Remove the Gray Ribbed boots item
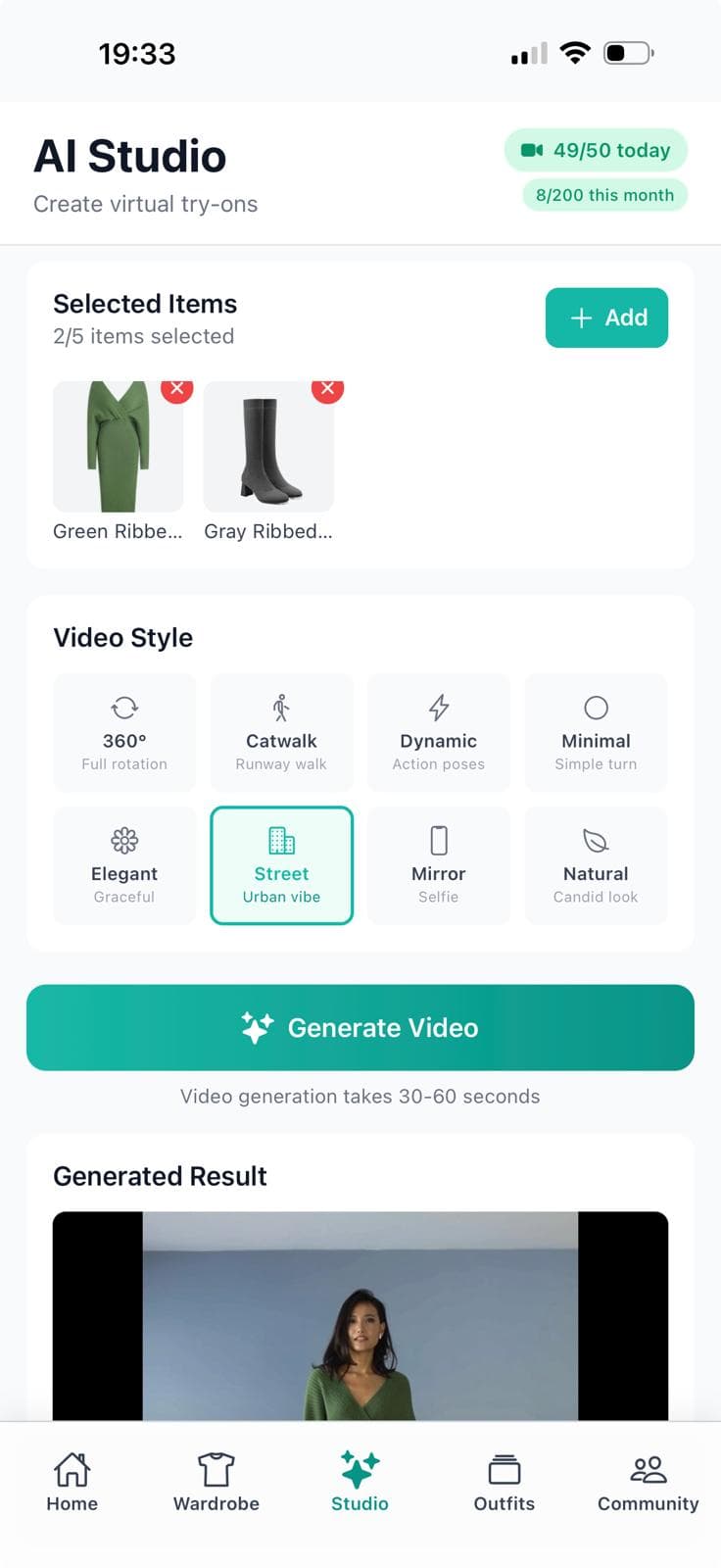The width and height of the screenshot is (721, 1568). pos(327,389)
